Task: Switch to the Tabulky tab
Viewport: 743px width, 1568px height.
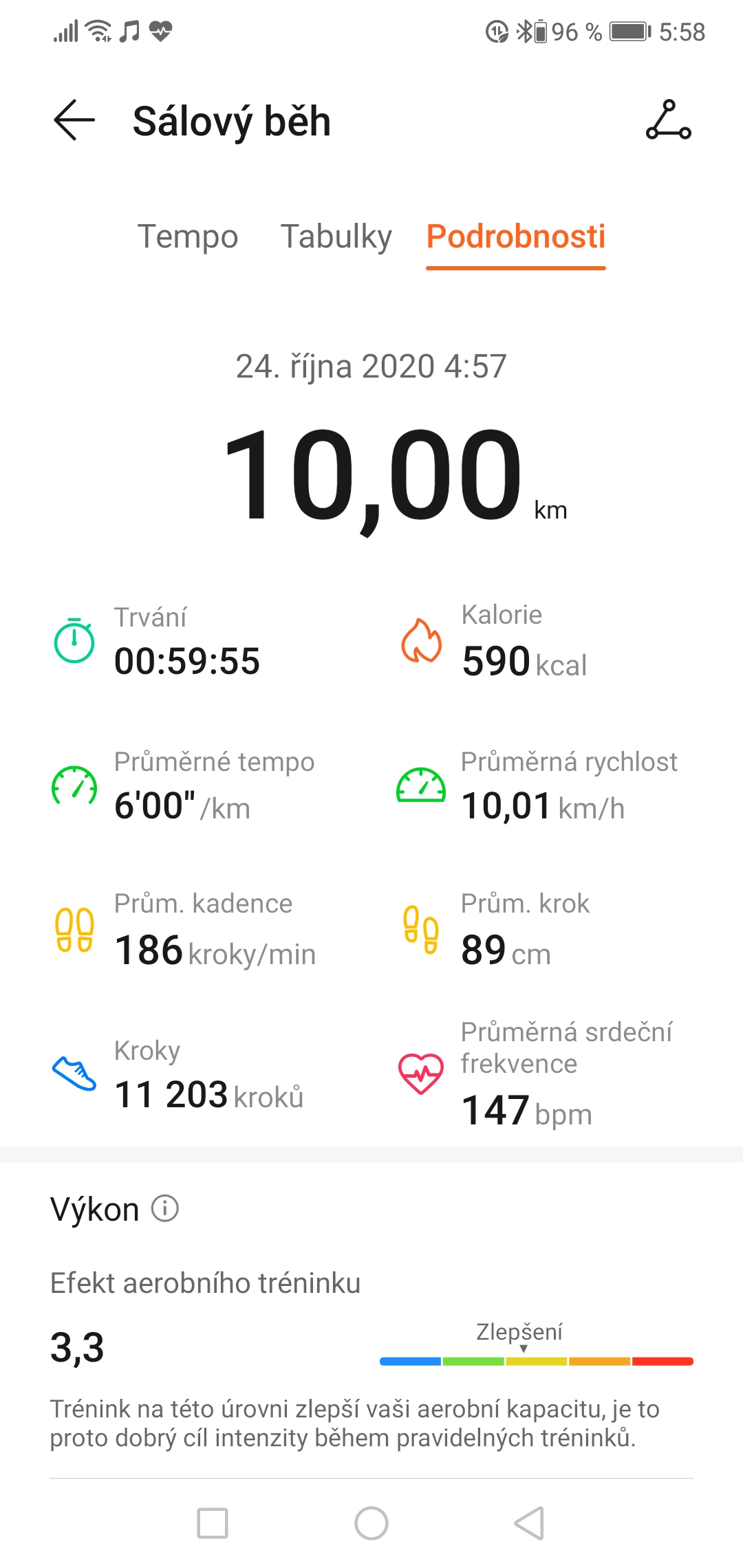Action: click(x=336, y=237)
